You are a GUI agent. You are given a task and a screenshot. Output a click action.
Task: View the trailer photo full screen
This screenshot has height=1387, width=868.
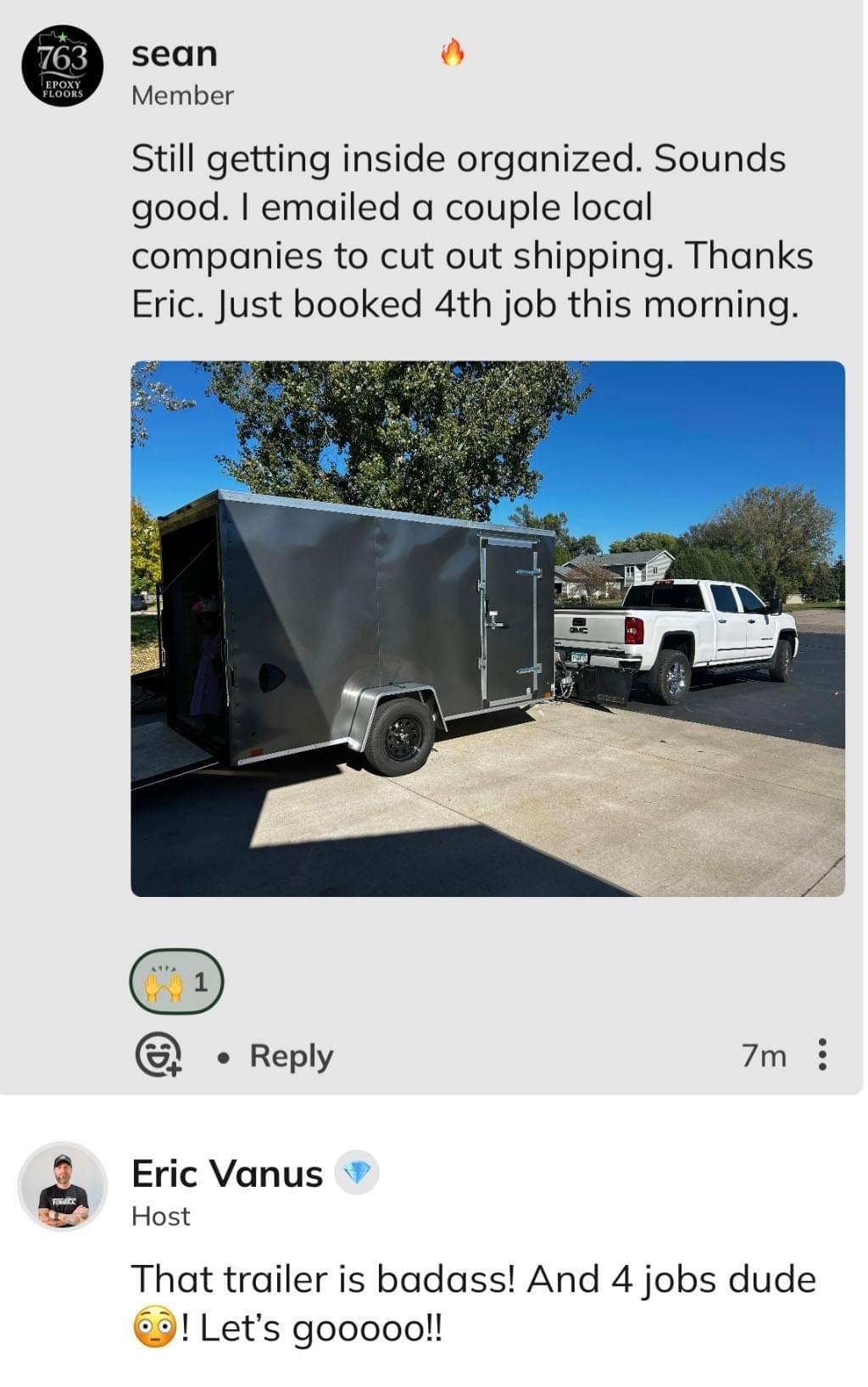tap(487, 628)
